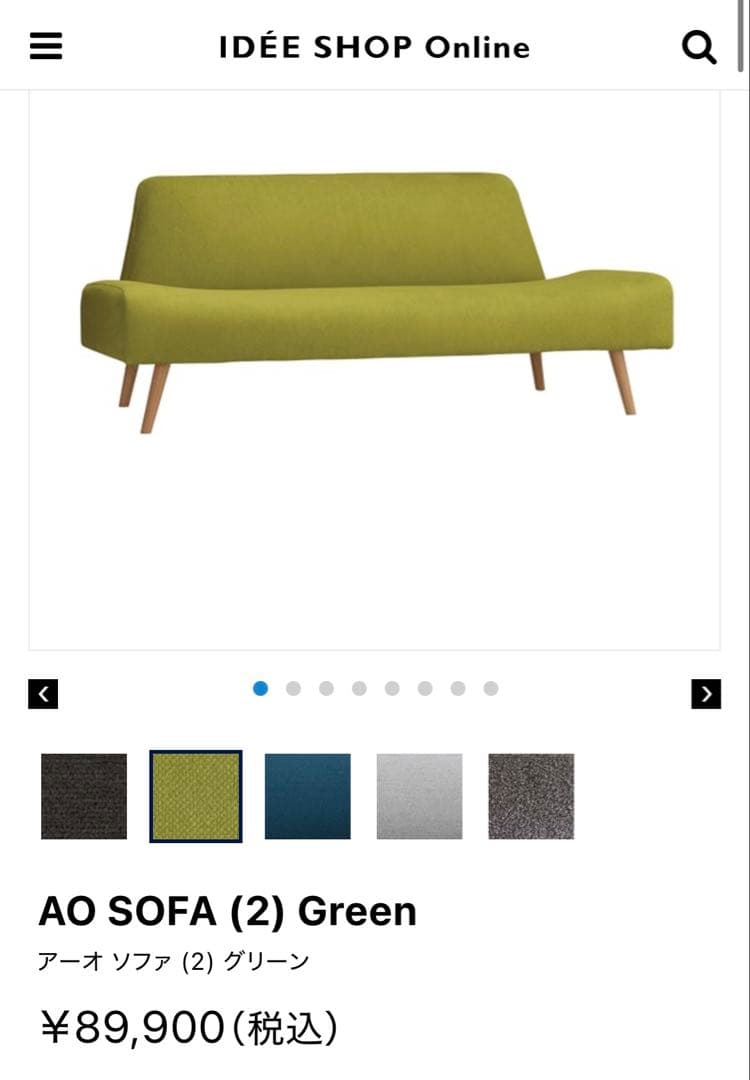Image resolution: width=750 pixels, height=1080 pixels.
Task: Open the hamburger menu
Action: click(46, 46)
